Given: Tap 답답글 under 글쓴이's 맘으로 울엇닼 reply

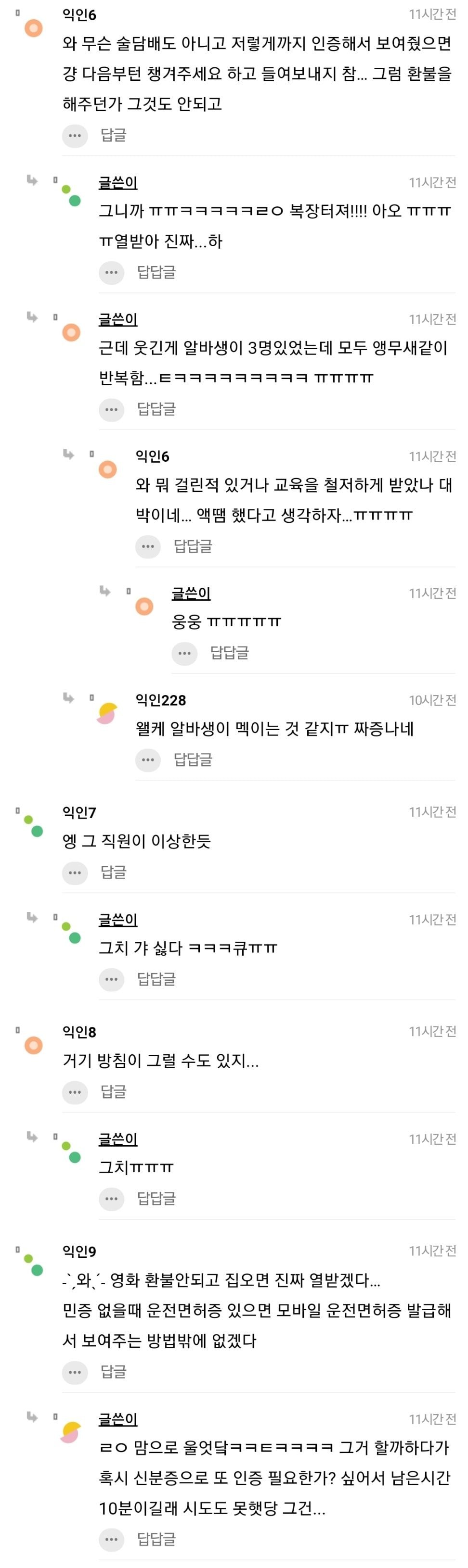Looking at the screenshot, I should point(156,1539).
